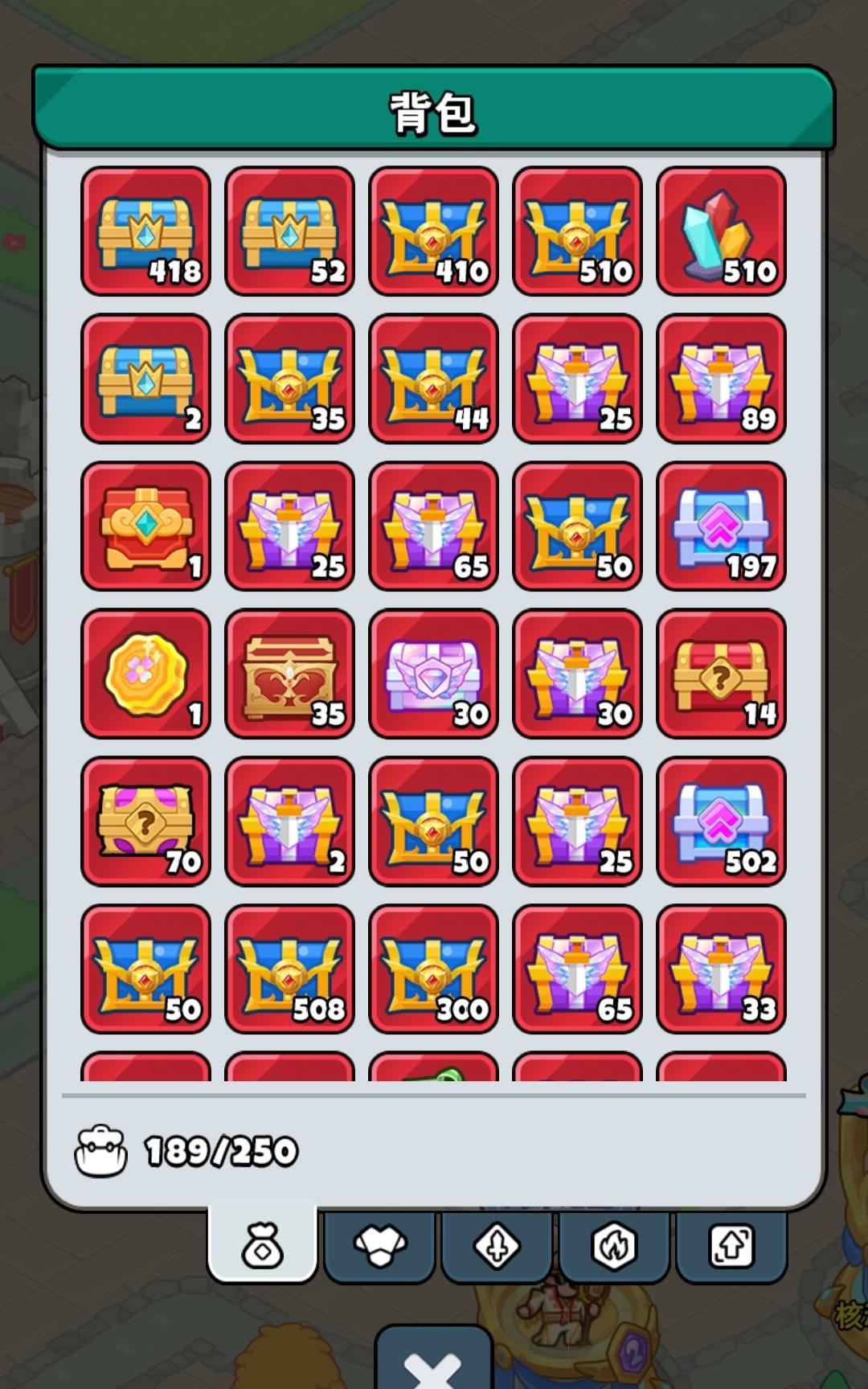The height and width of the screenshot is (1389, 868).
Task: Select the golden chest with 508
Action: (x=289, y=969)
